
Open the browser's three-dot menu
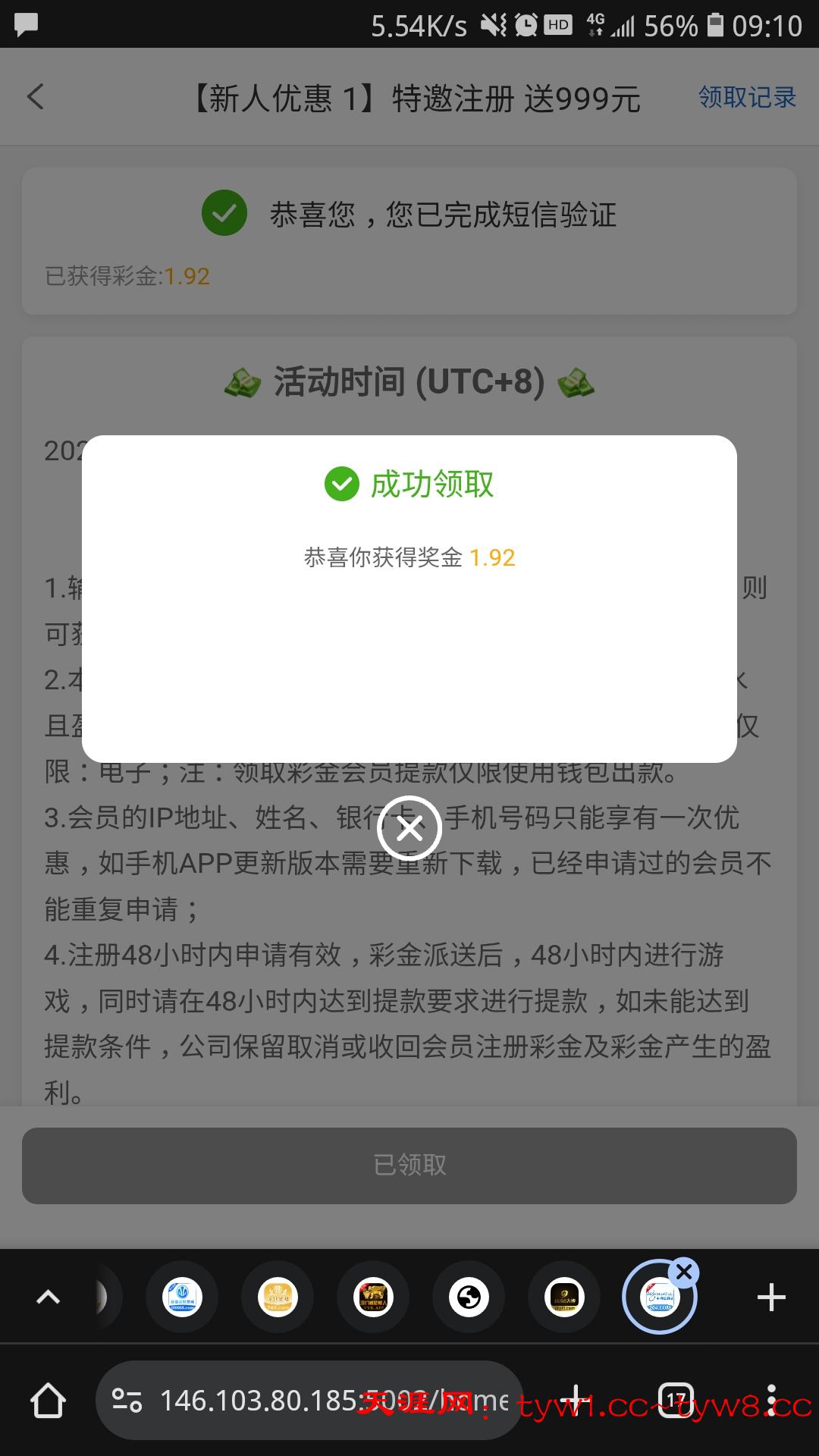(x=771, y=1400)
